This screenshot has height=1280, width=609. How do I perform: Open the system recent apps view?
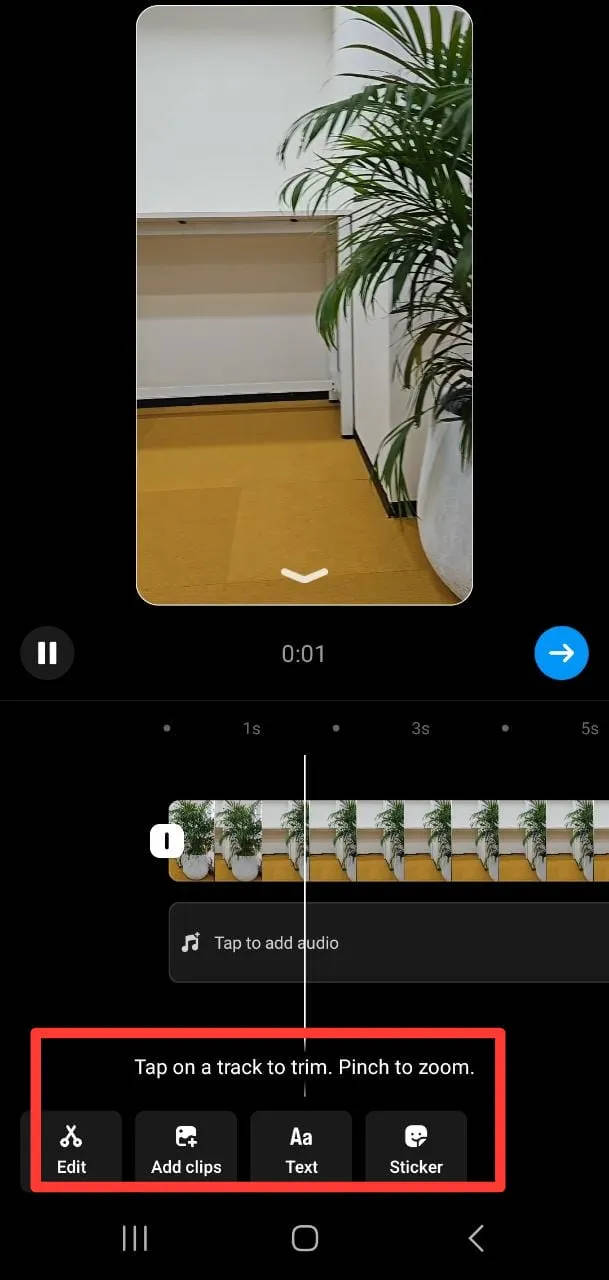(x=134, y=1239)
